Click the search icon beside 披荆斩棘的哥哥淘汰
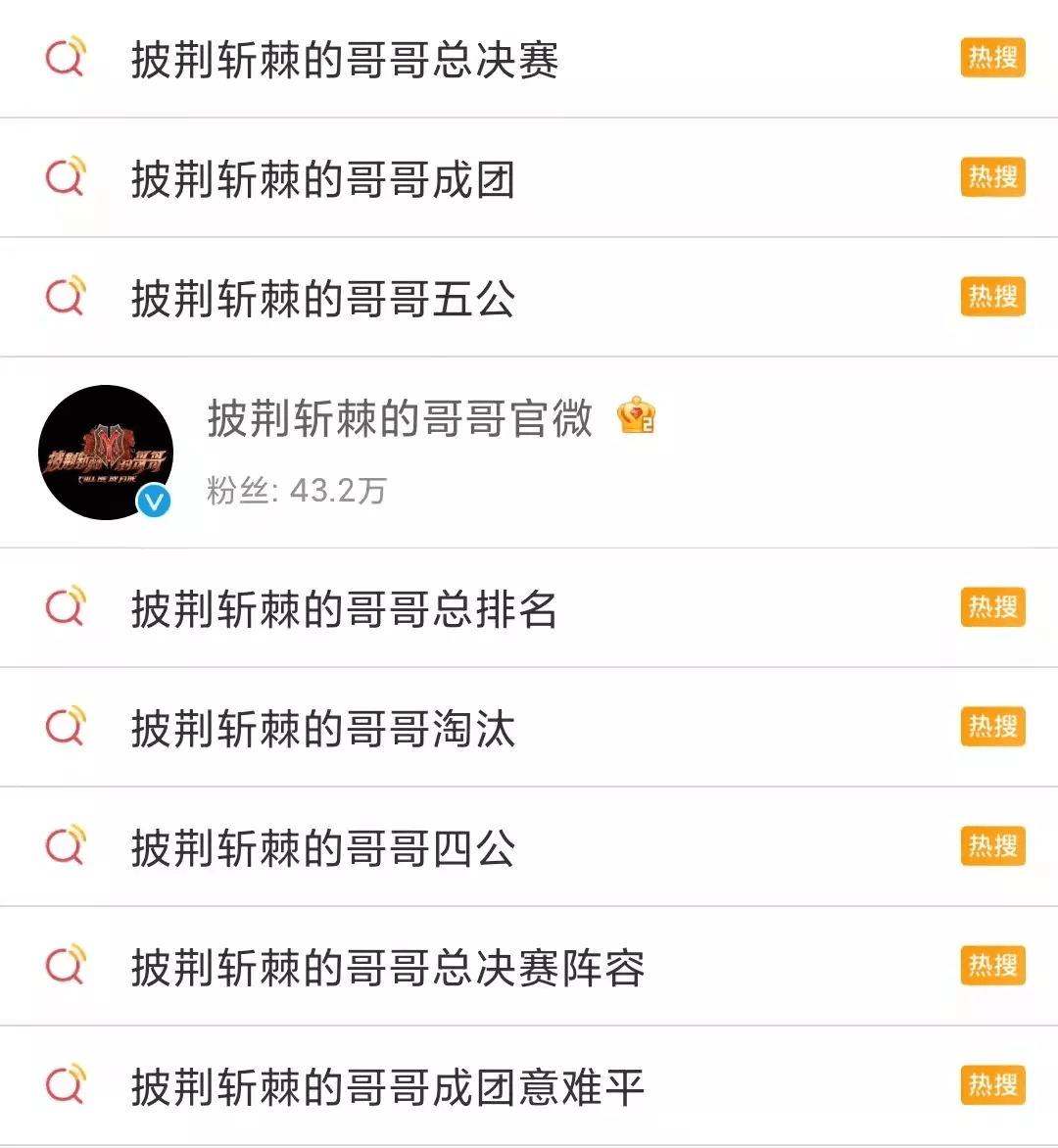The image size is (1058, 1148). click(x=65, y=727)
